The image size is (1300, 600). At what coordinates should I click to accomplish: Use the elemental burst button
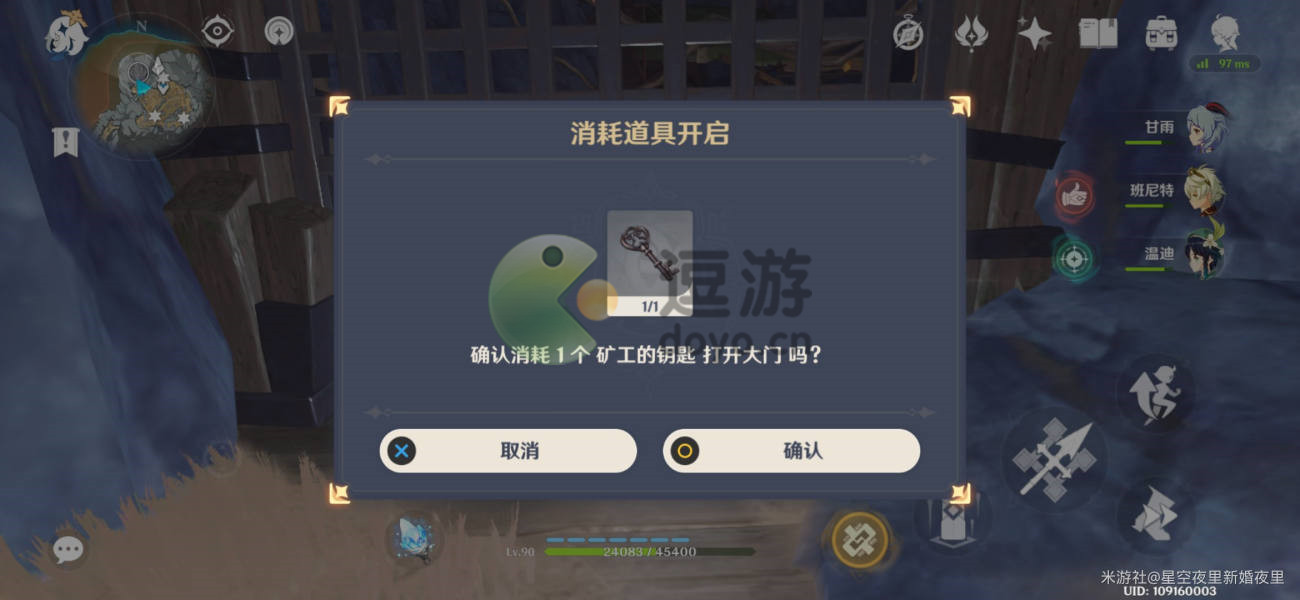click(x=860, y=540)
